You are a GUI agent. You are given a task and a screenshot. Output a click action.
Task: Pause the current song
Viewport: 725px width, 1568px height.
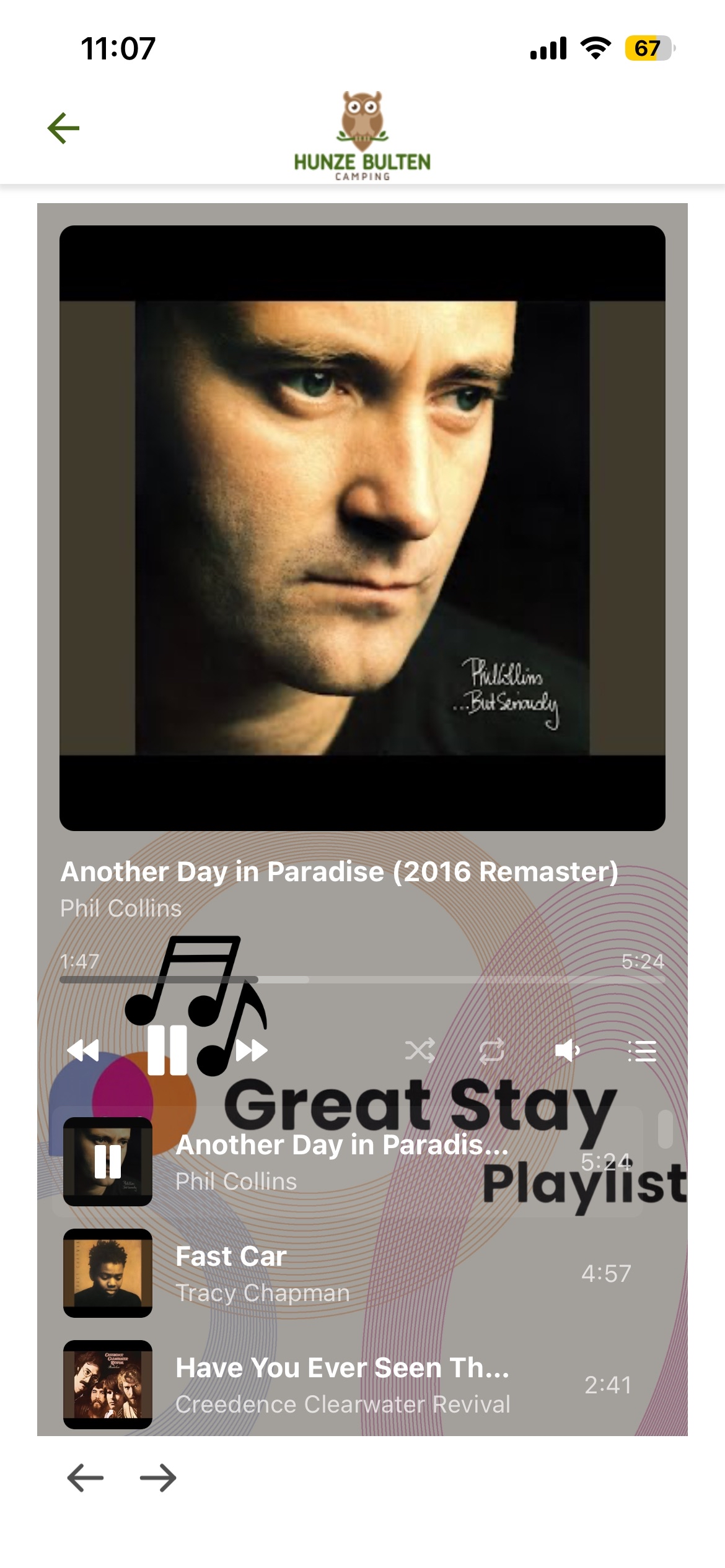coord(167,1050)
